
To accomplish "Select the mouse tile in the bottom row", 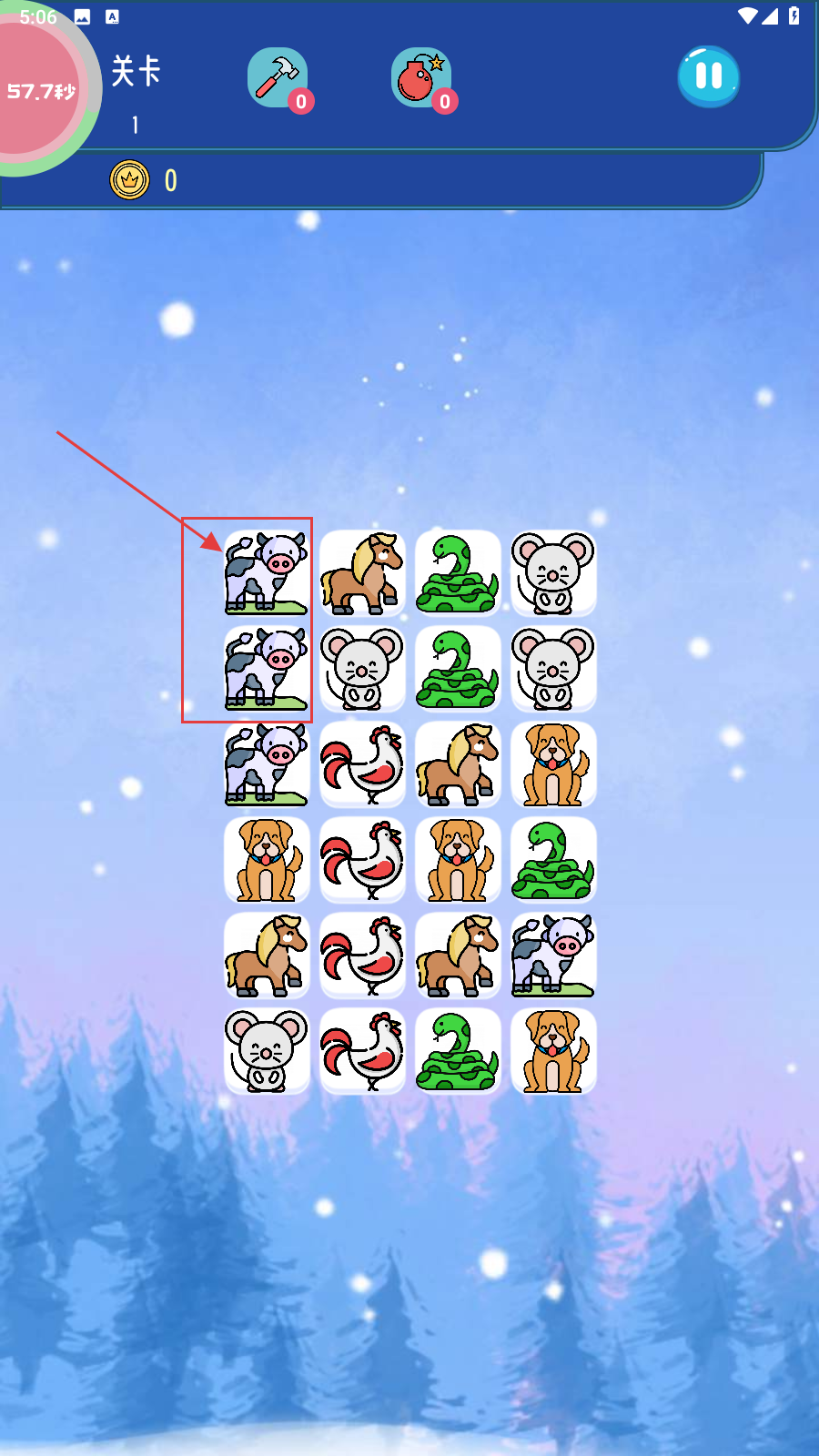I will (266, 1051).
